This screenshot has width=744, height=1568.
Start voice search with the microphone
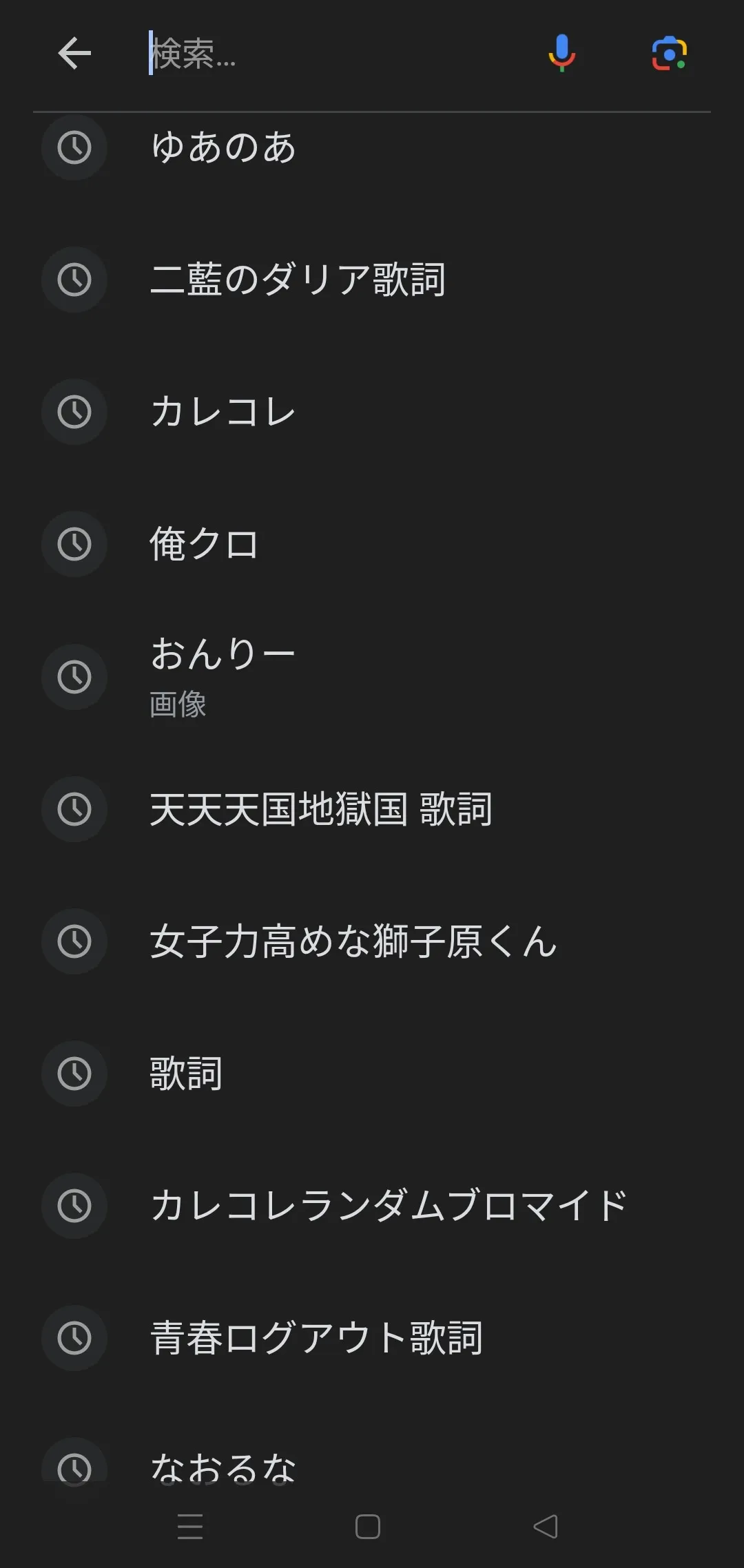pyautogui.click(x=561, y=54)
